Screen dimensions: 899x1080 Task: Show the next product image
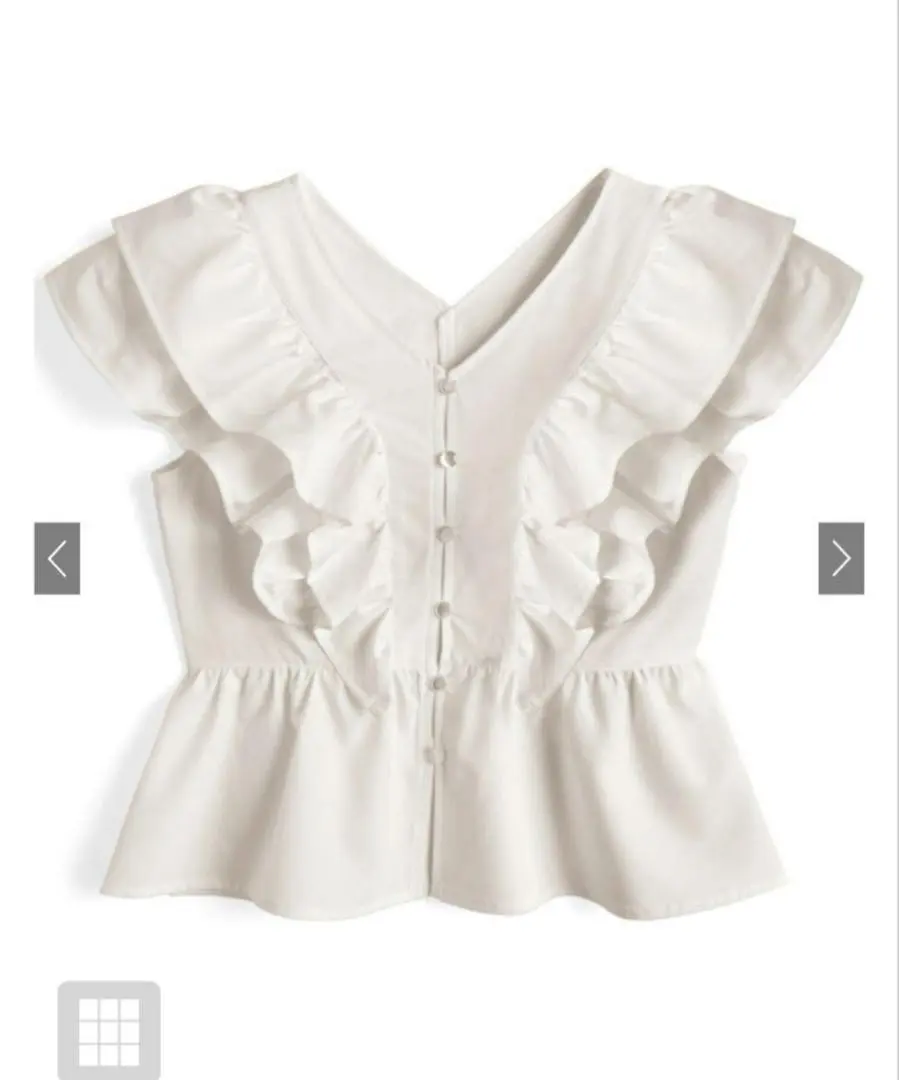(x=841, y=559)
